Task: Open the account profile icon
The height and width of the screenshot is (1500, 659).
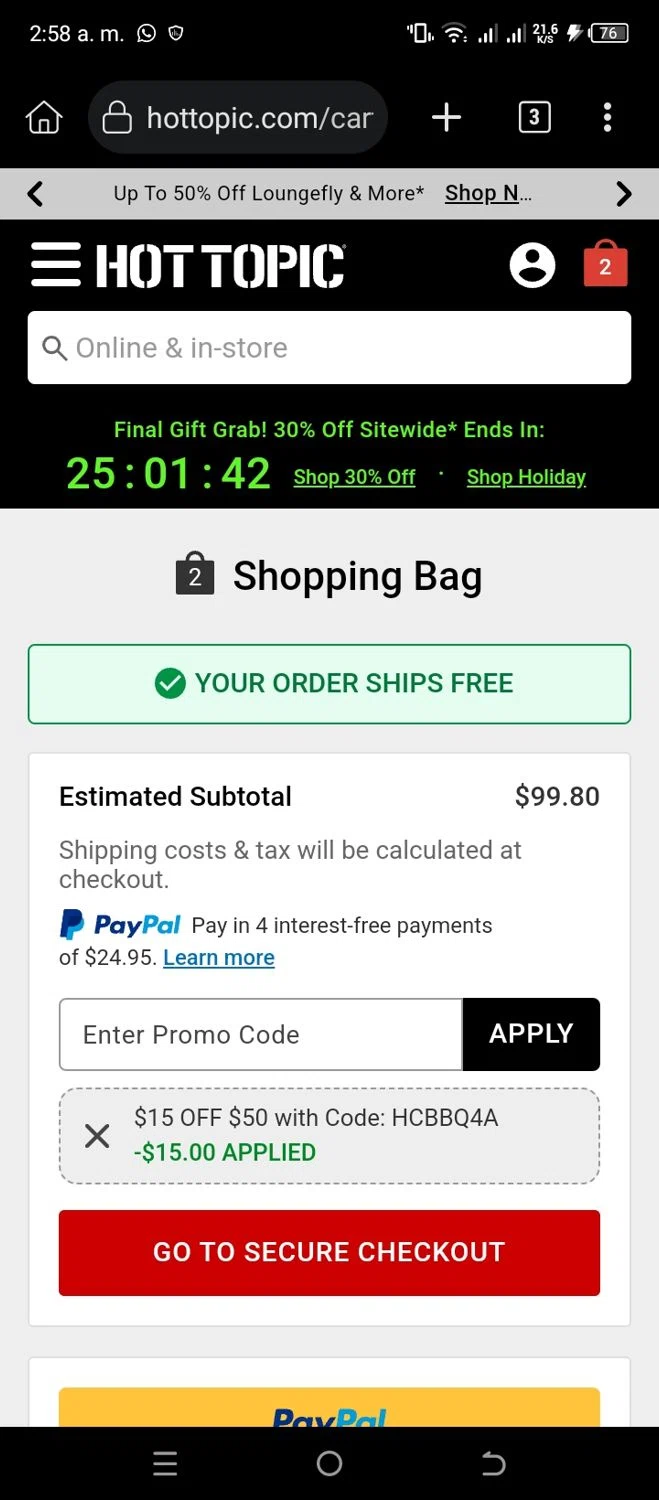Action: tap(532, 266)
